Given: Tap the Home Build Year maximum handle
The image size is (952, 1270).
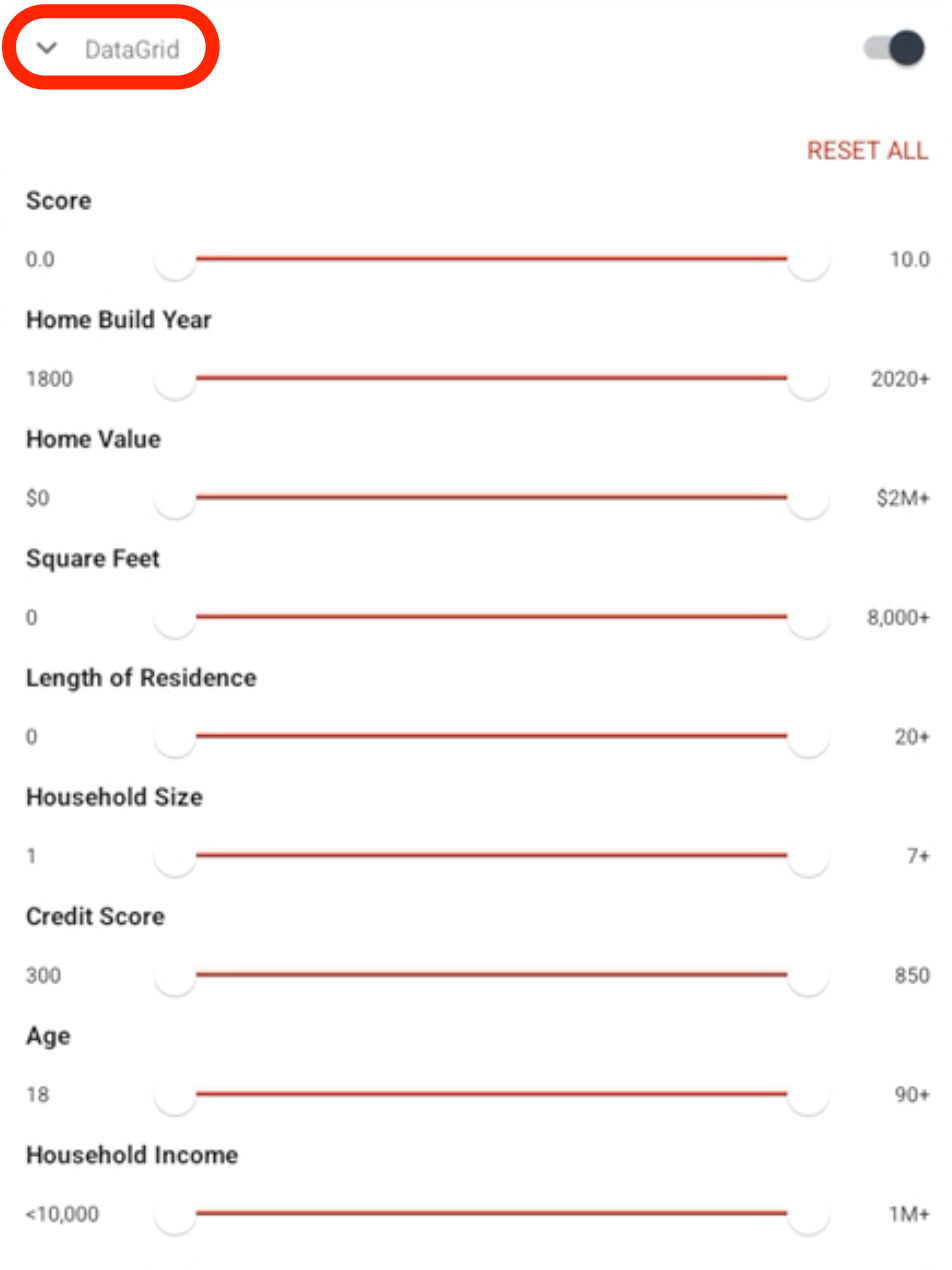Looking at the screenshot, I should click(808, 379).
